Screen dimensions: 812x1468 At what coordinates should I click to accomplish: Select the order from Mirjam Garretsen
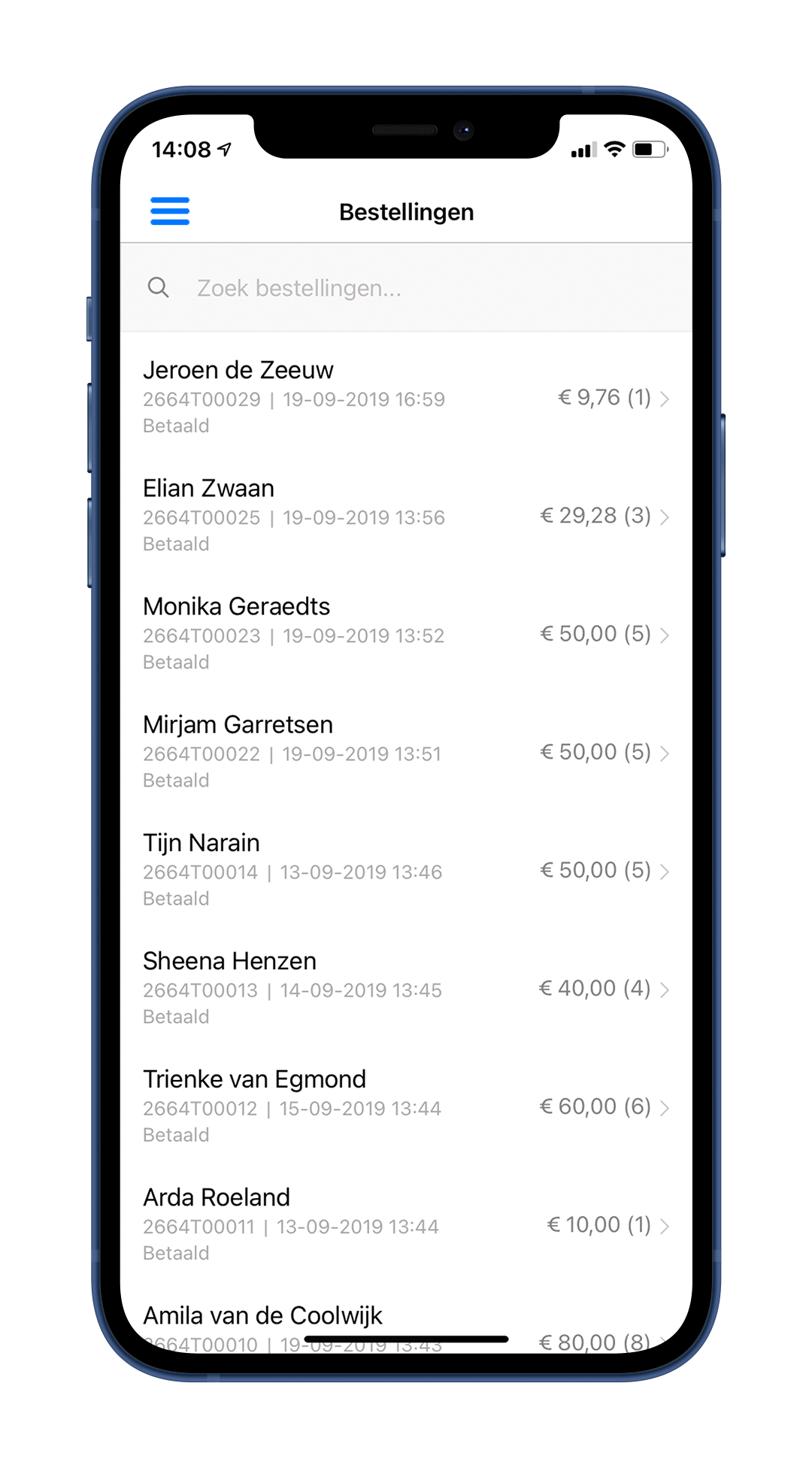pos(406,751)
